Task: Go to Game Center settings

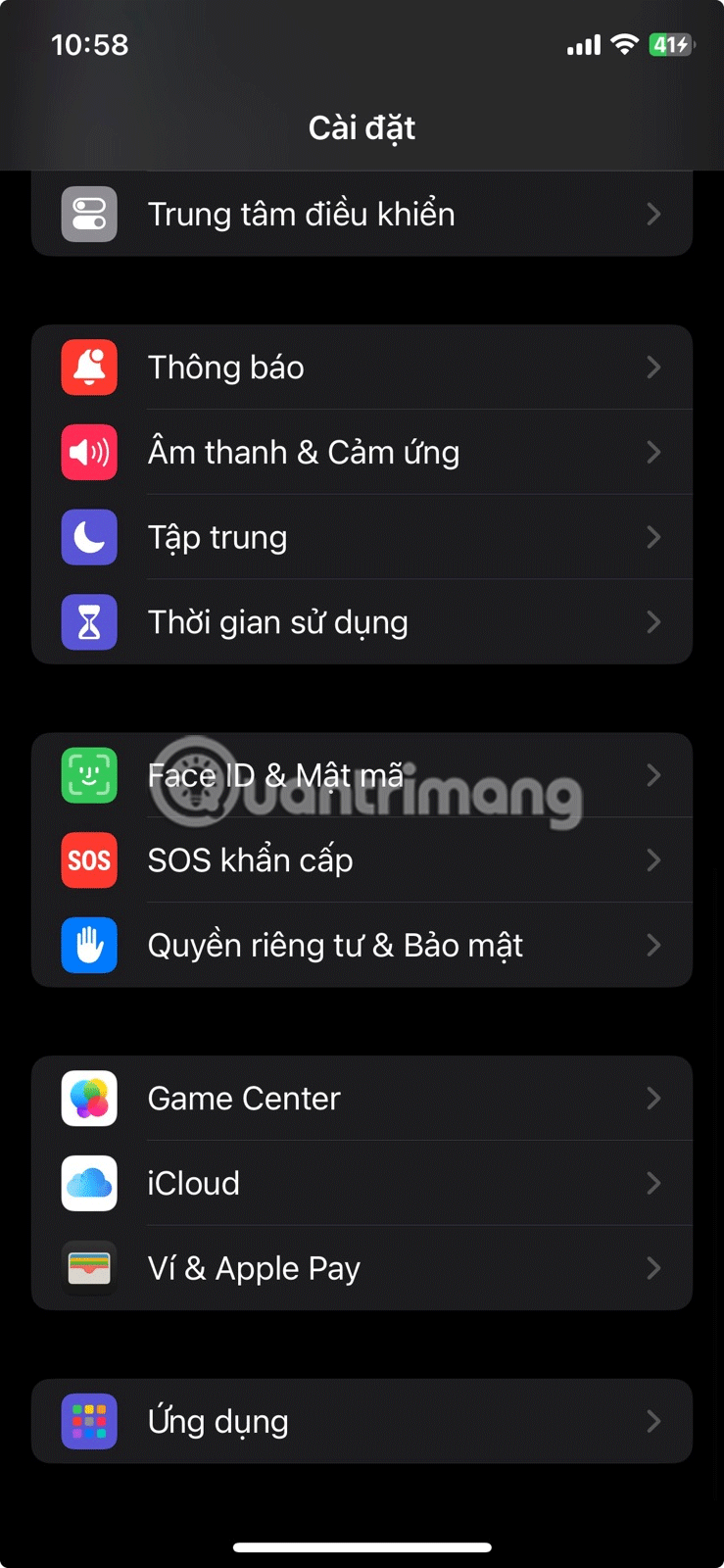Action: [x=362, y=1099]
